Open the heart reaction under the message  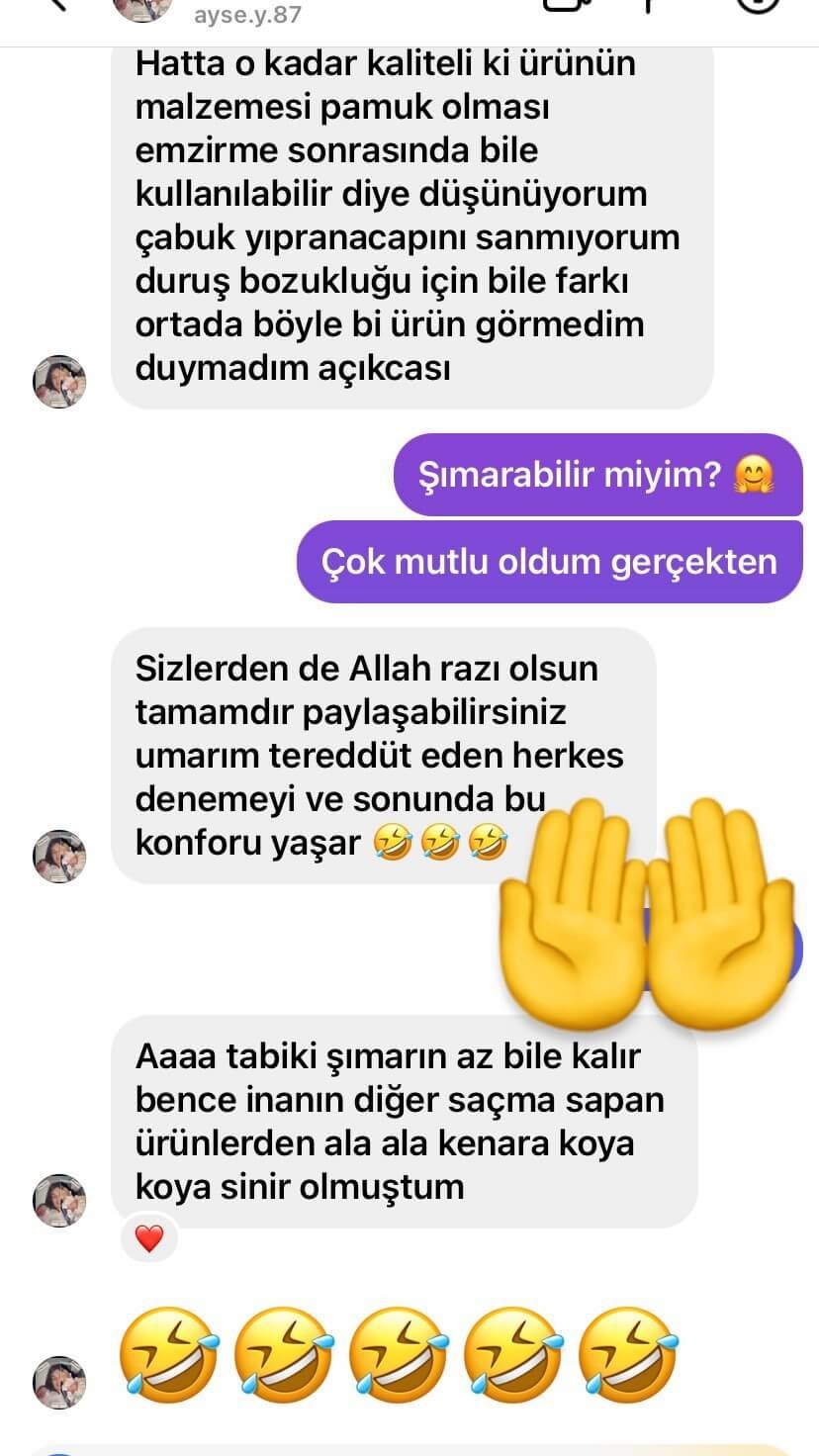tap(148, 1239)
